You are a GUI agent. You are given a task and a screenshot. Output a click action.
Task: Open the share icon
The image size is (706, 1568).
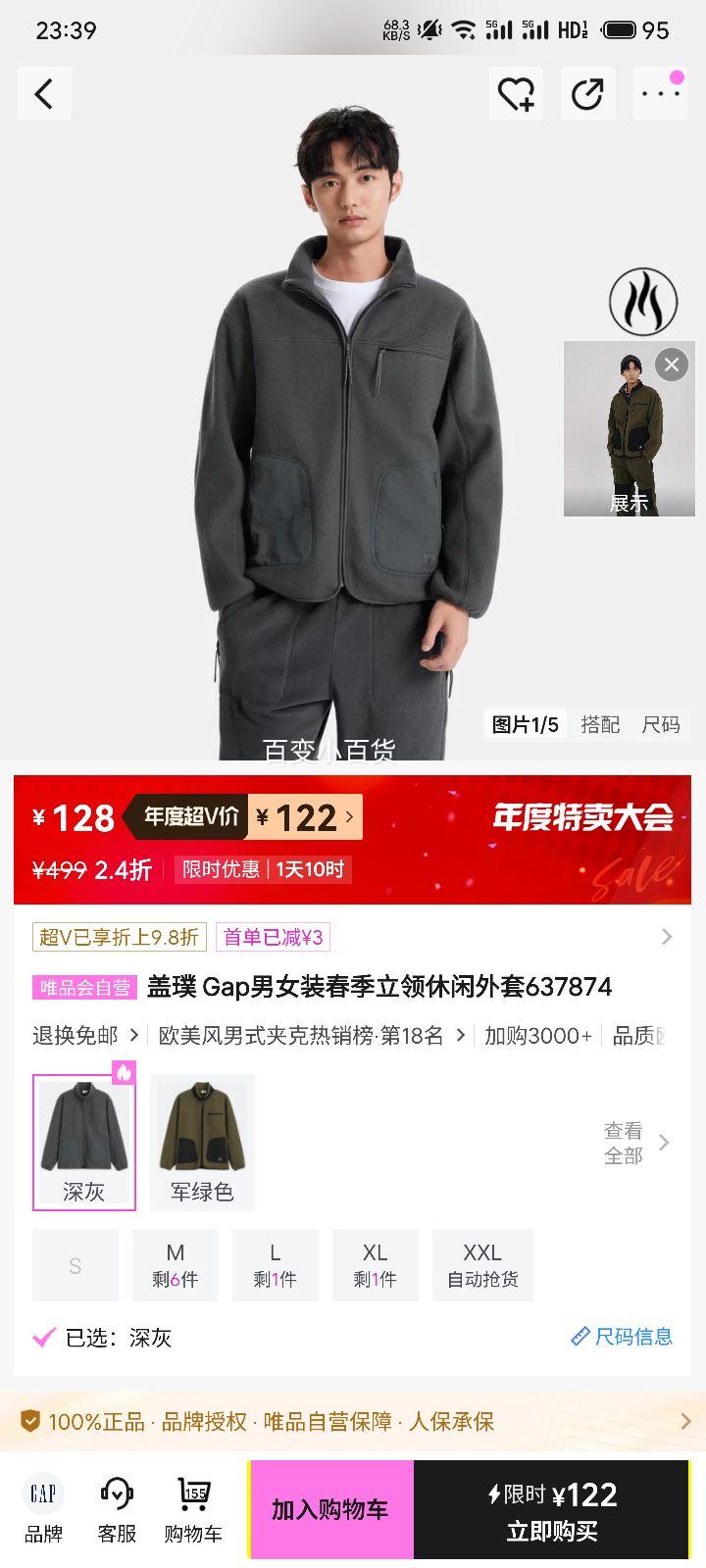(587, 93)
